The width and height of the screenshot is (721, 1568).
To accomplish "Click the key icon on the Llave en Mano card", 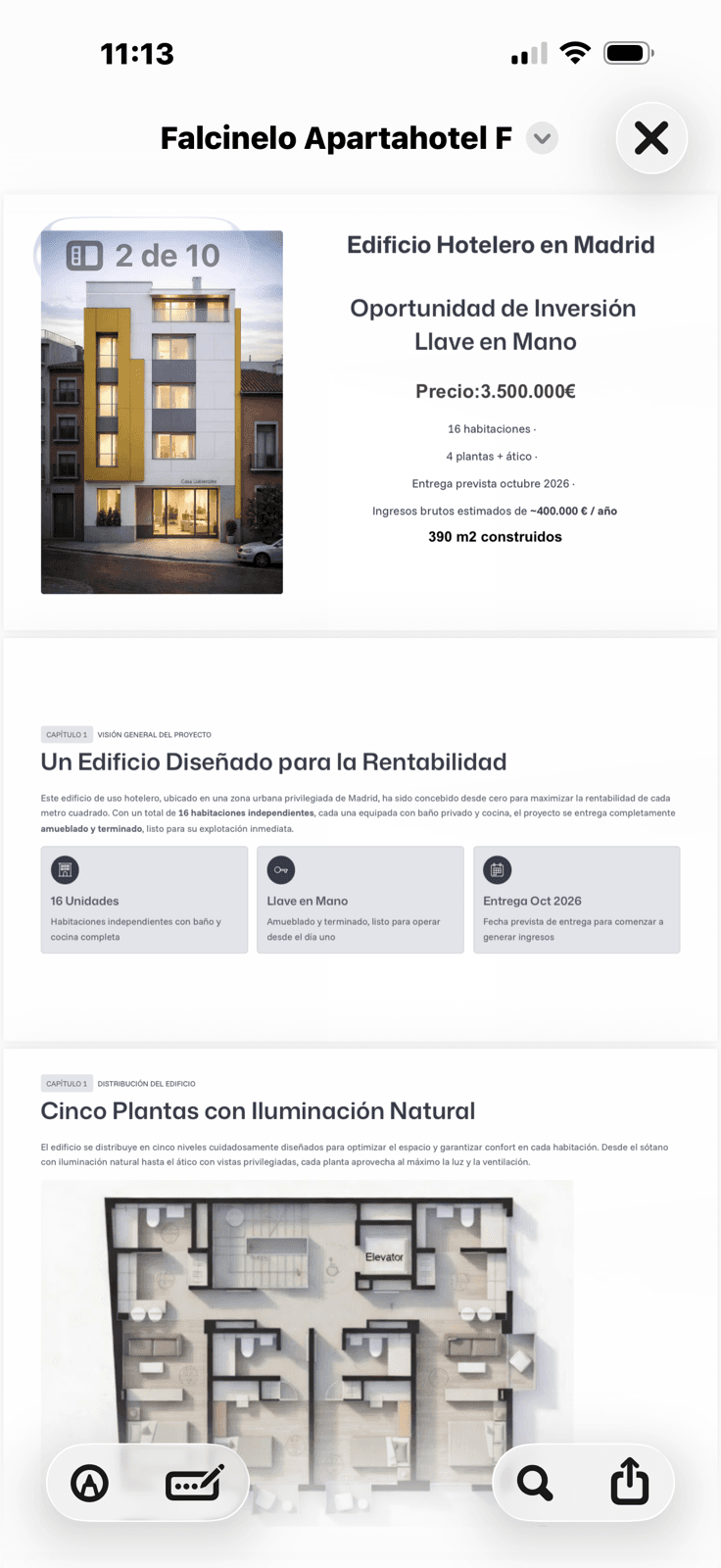I will pyautogui.click(x=281, y=870).
